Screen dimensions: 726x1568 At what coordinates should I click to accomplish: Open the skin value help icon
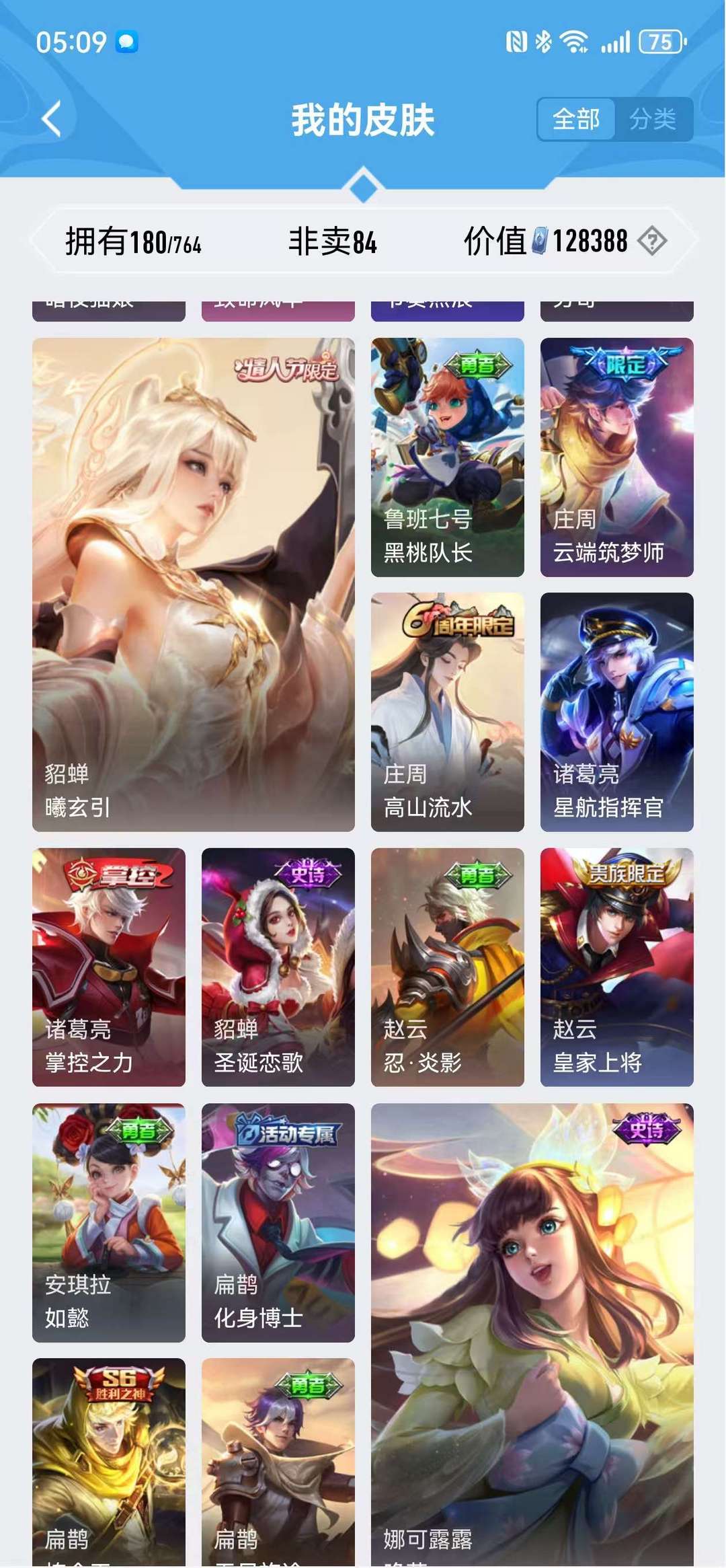click(x=651, y=241)
